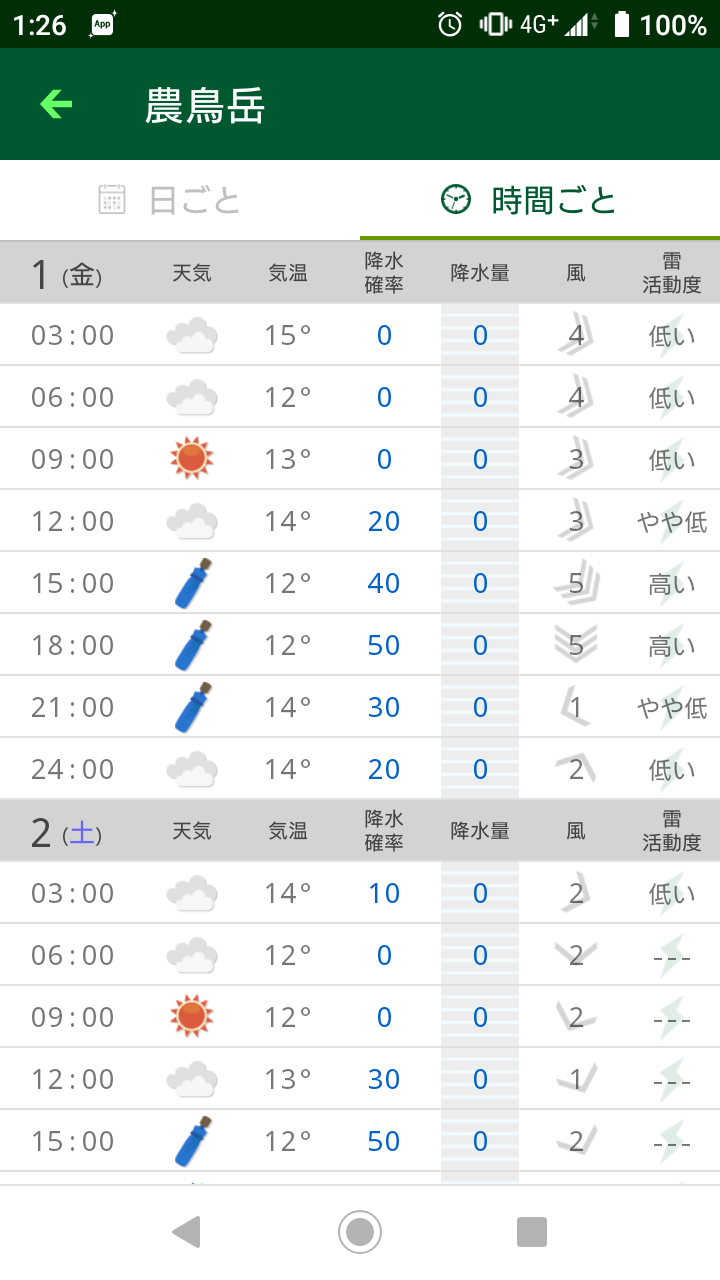The image size is (720, 1280).
Task: Go to the home screen
Action: (360, 1232)
